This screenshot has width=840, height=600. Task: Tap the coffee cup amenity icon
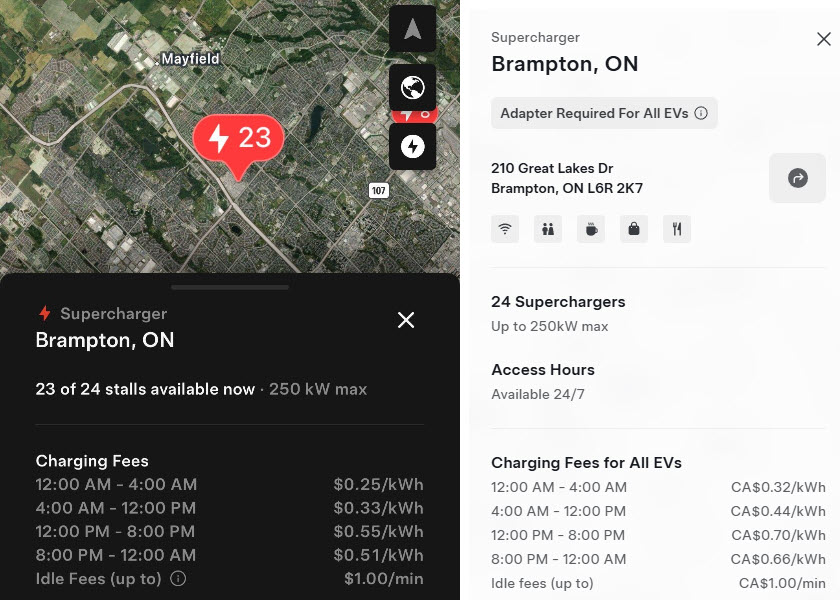591,229
